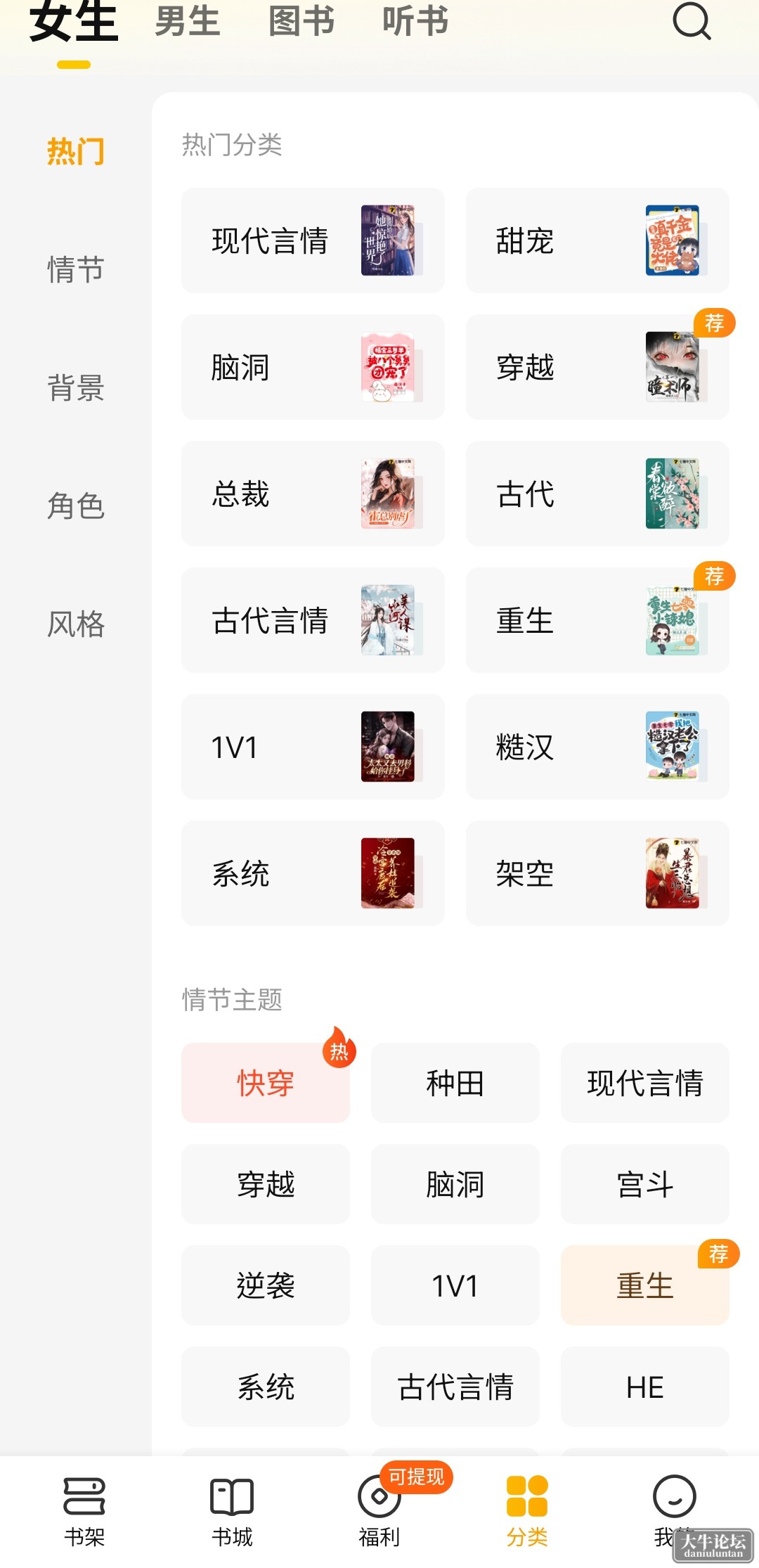Tap the HE theme chip
The height and width of the screenshot is (1568, 759).
(x=645, y=1387)
